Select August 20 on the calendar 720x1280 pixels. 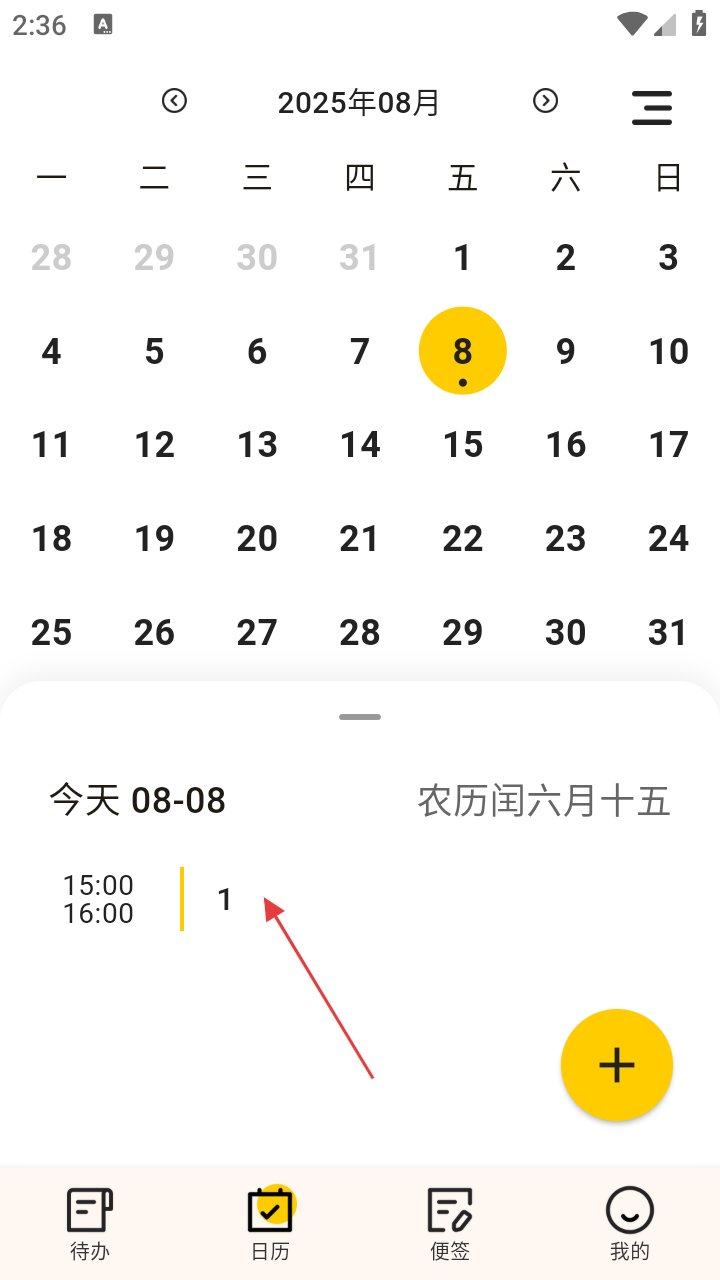pyautogui.click(x=257, y=539)
